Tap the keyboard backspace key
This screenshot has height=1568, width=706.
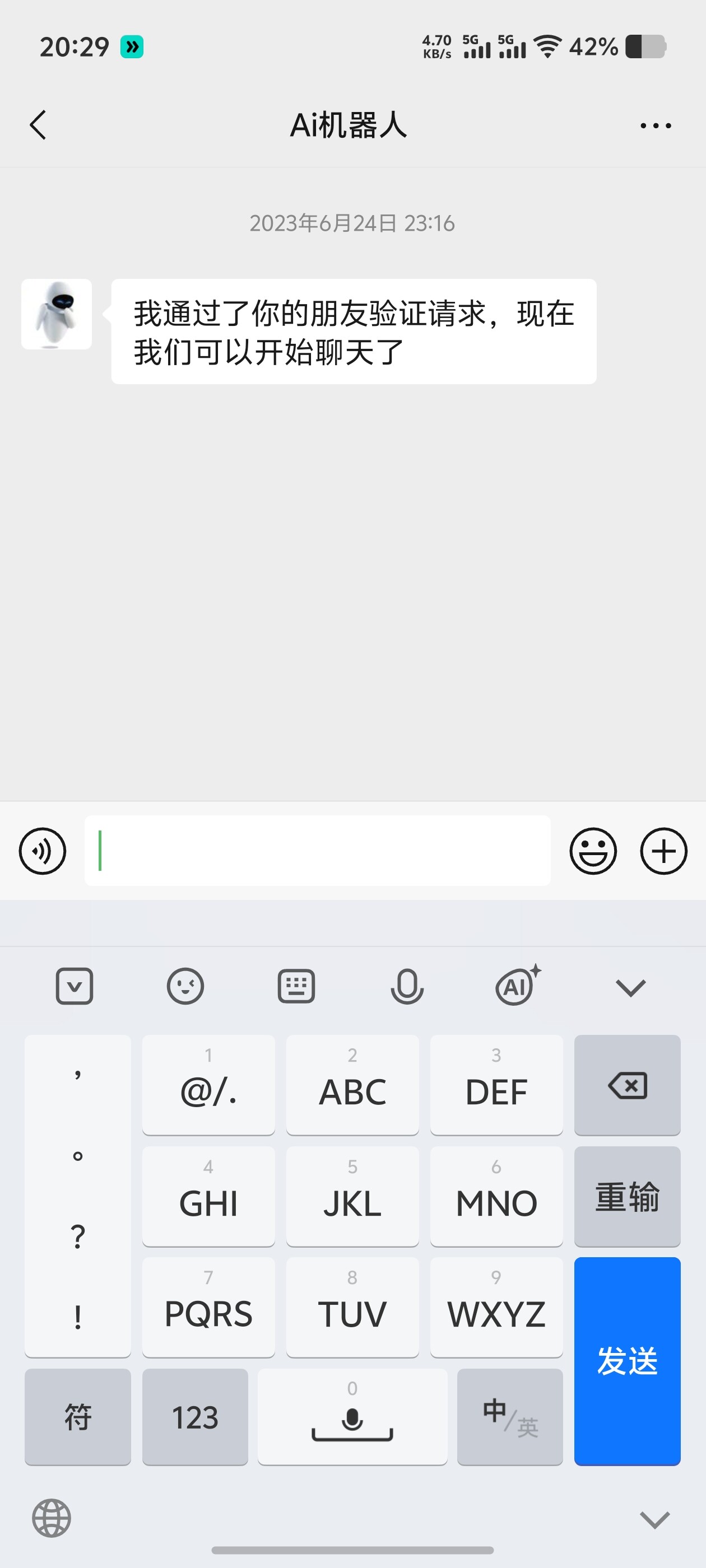[627, 1085]
